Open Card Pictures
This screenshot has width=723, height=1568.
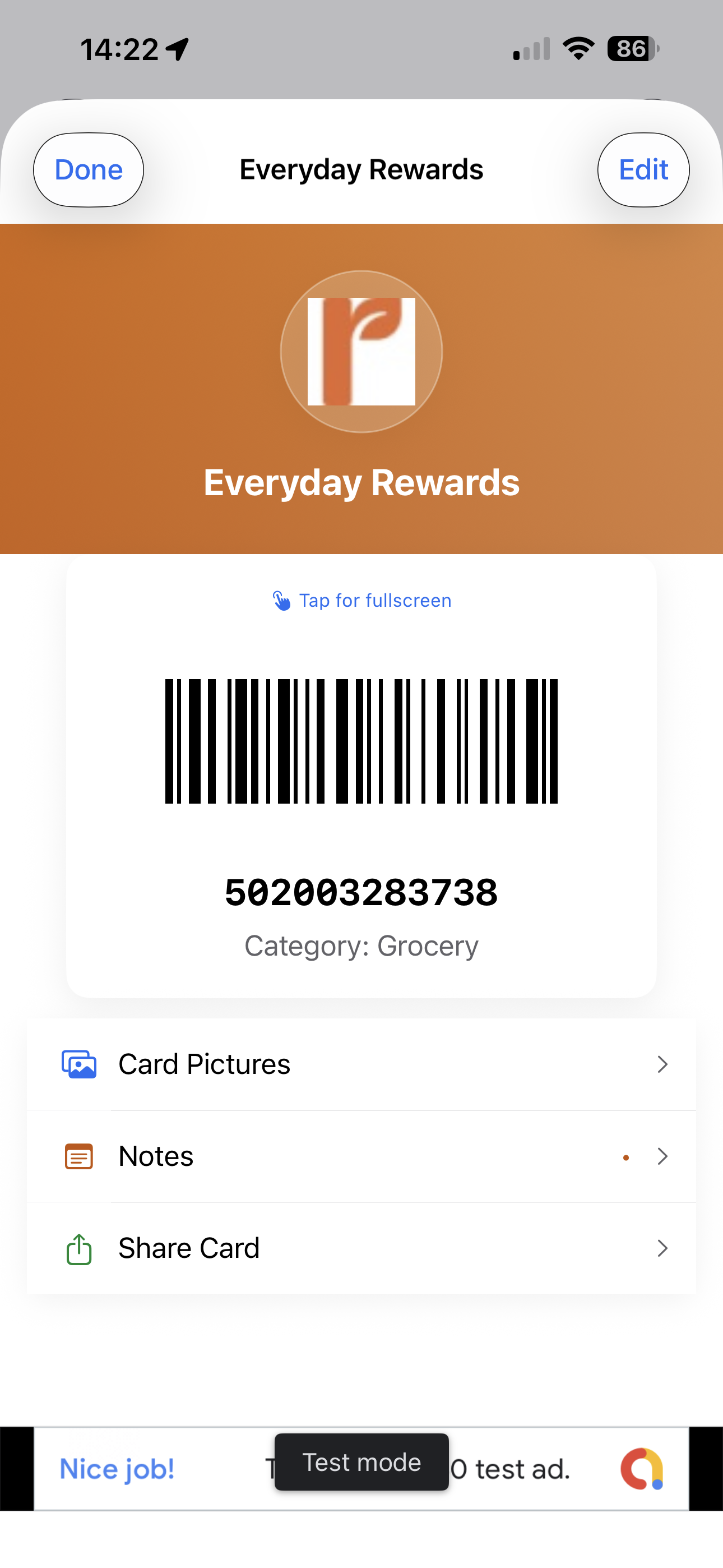click(x=361, y=1064)
